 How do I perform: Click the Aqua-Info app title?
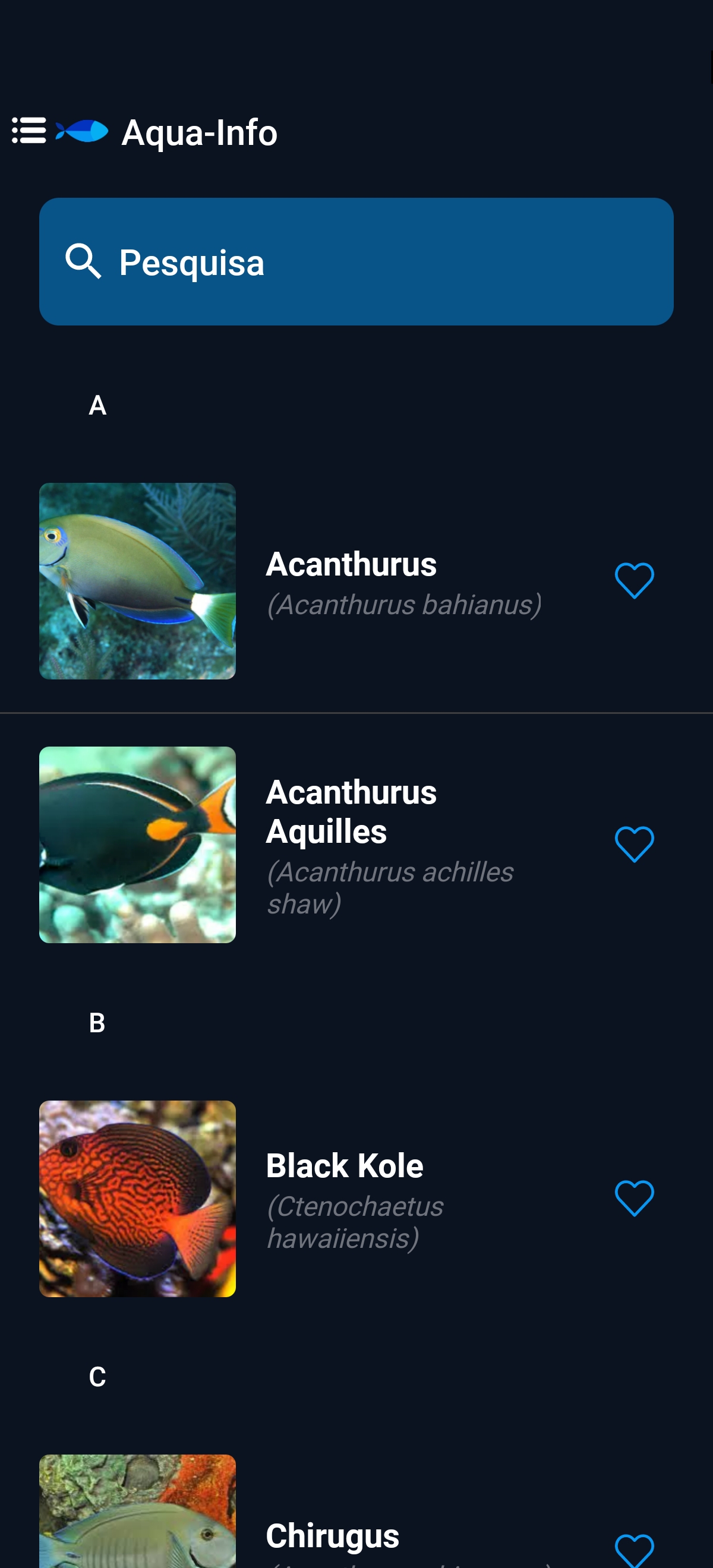click(x=200, y=133)
